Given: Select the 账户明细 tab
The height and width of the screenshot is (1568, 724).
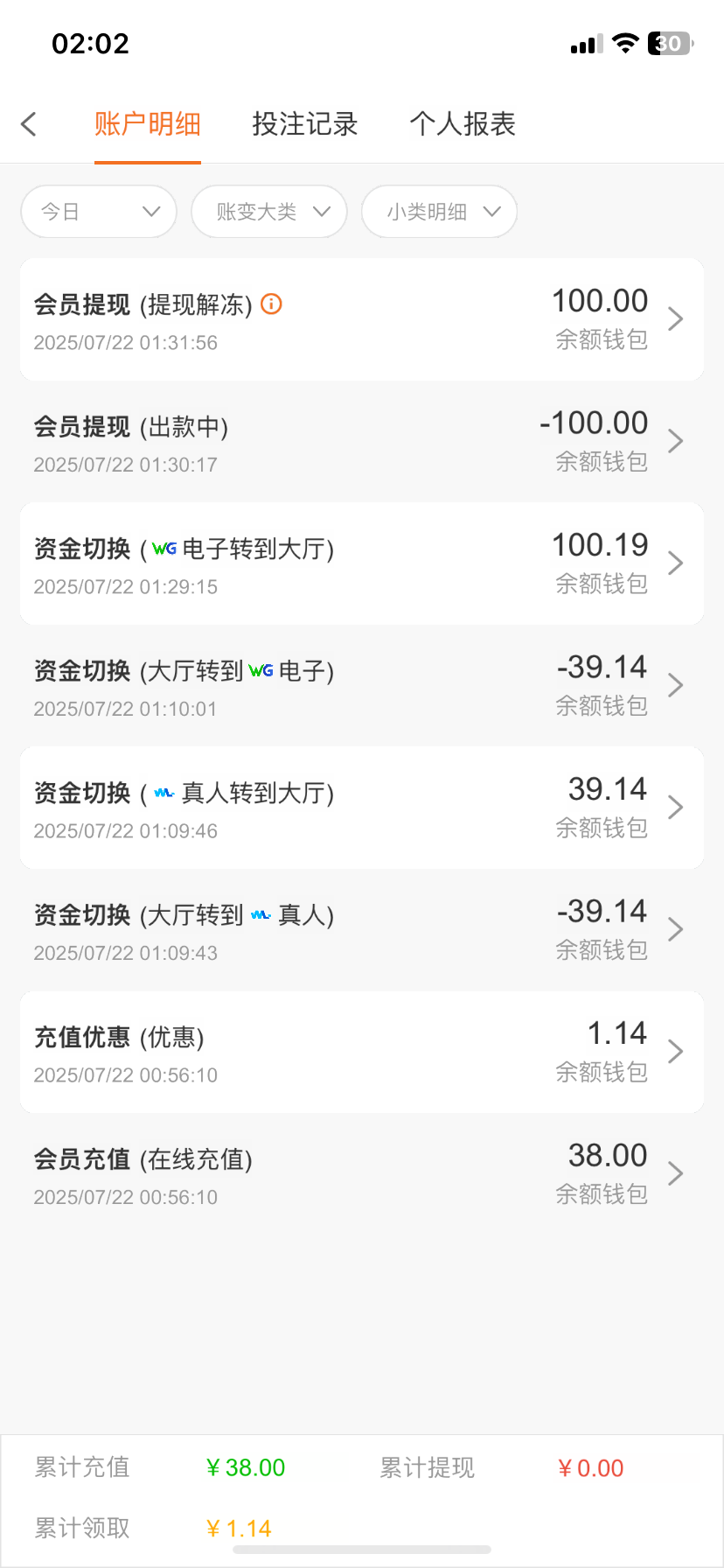Looking at the screenshot, I should pyautogui.click(x=148, y=124).
